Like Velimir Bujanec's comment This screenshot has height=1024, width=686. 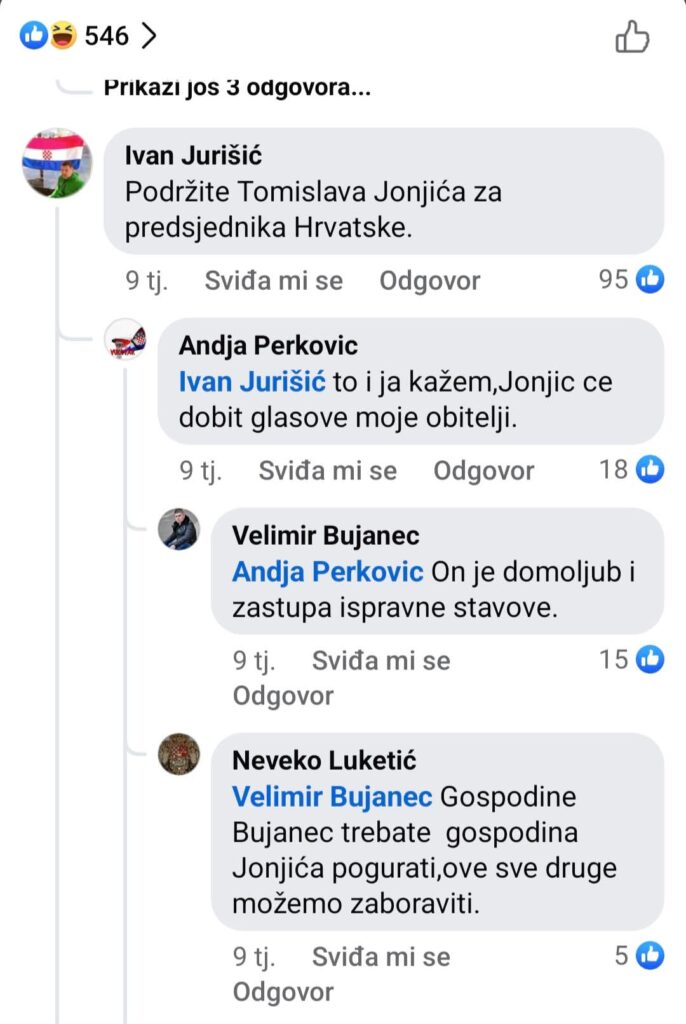point(381,660)
